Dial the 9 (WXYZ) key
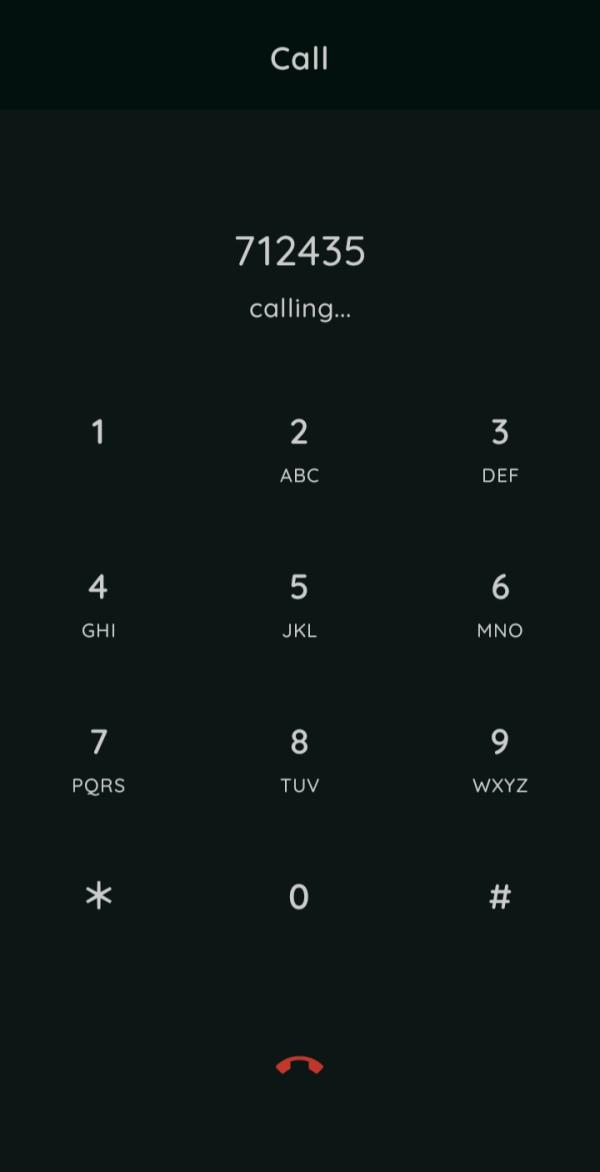Screen dimensions: 600x1172 click(x=500, y=758)
